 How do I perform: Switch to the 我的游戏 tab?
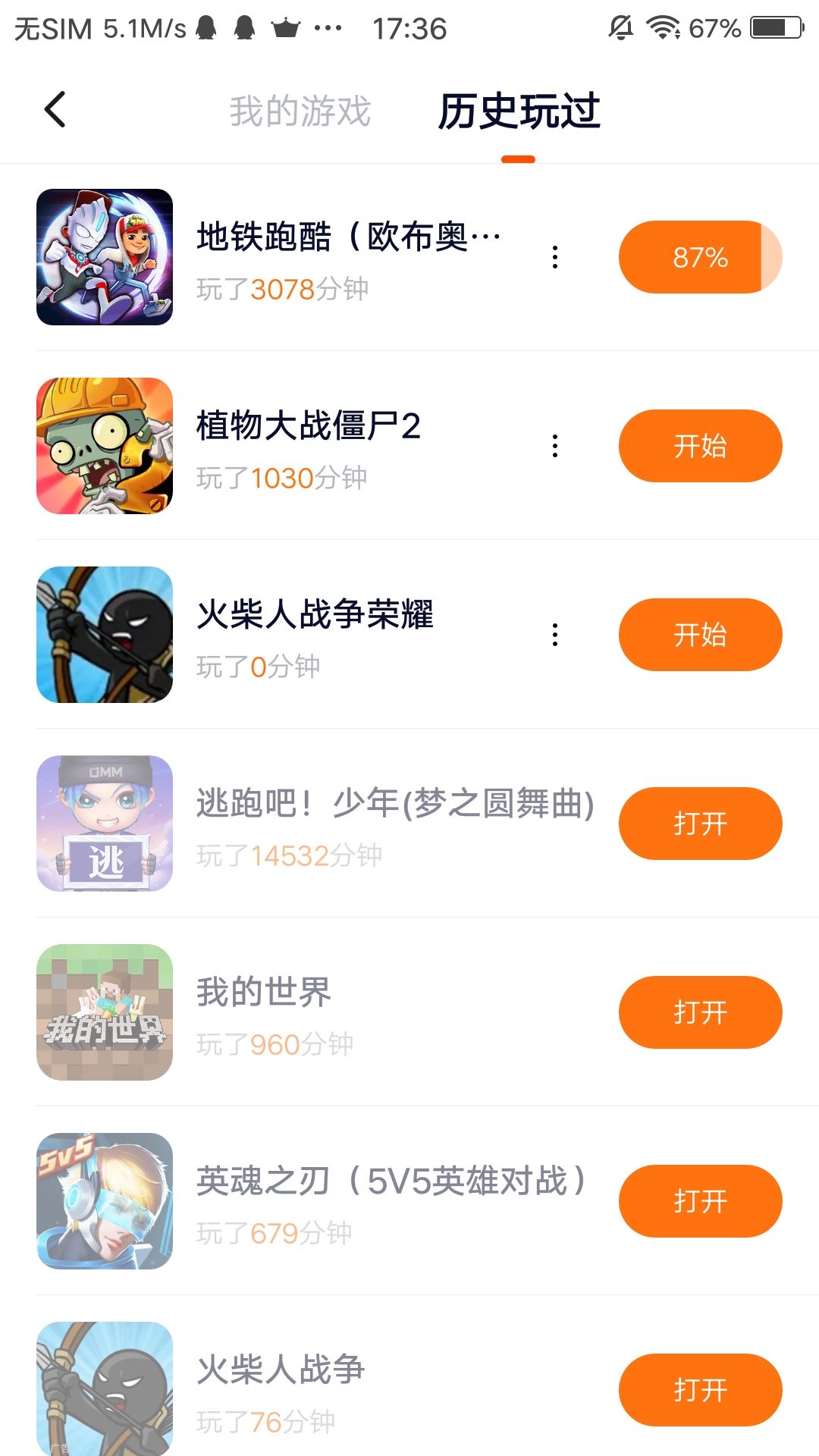[300, 111]
